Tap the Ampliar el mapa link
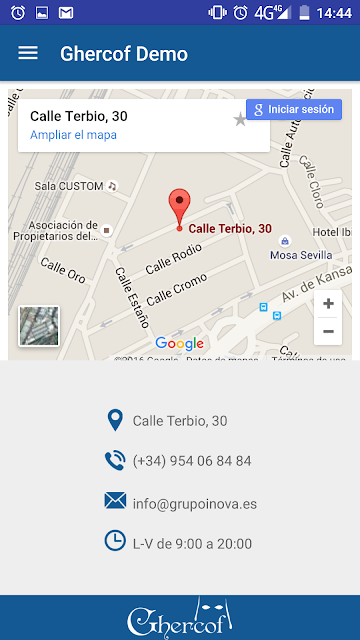Screen dimensions: 360x640 73,135
